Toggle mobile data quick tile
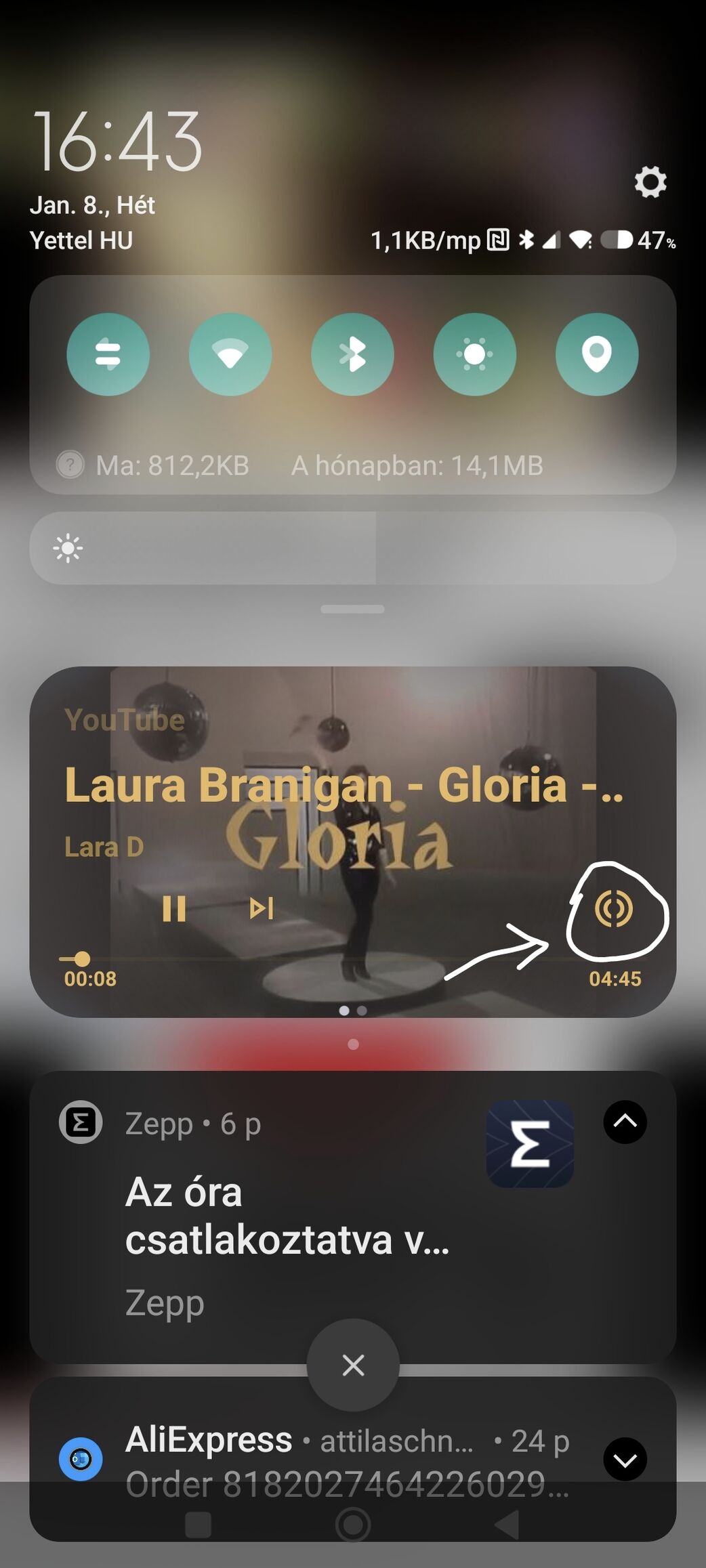706x1568 pixels. click(108, 354)
